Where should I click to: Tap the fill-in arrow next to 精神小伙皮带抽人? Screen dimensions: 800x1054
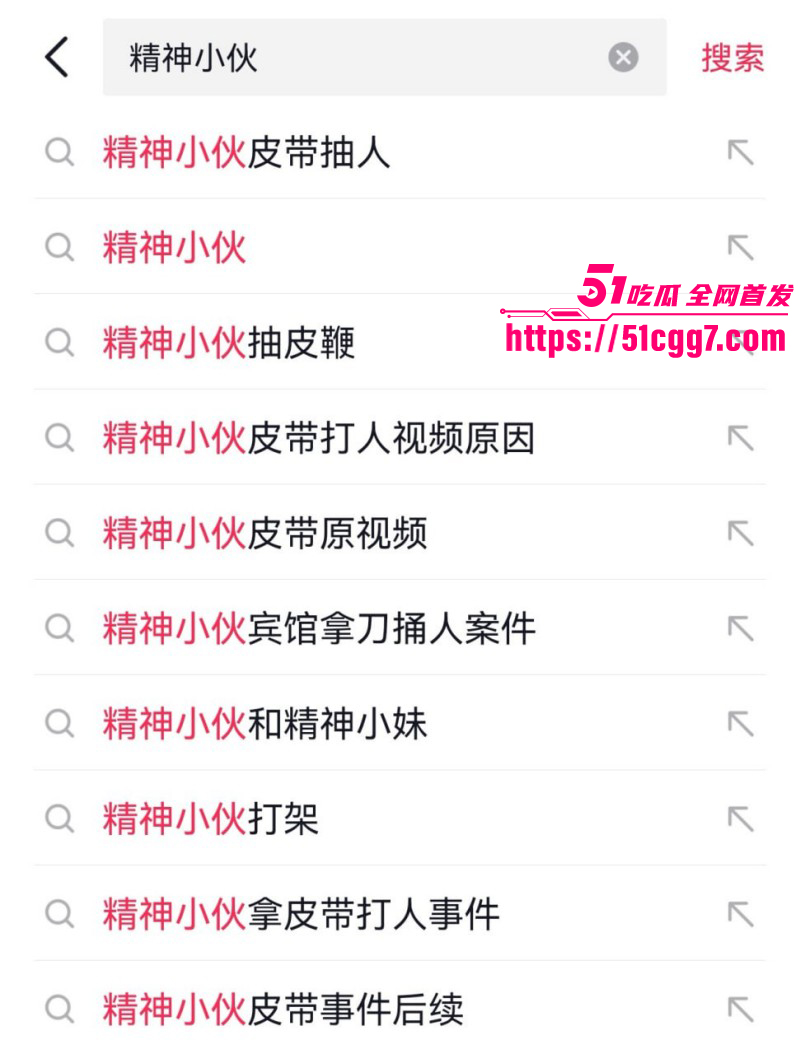[x=738, y=153]
